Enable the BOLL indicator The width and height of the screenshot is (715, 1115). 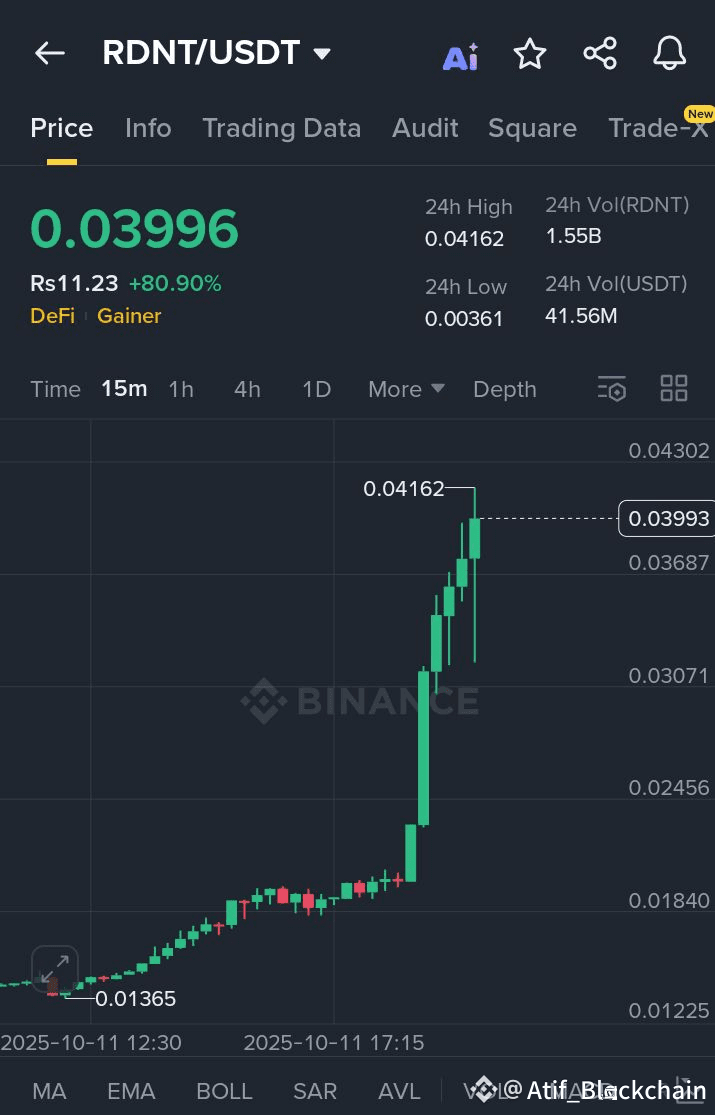pos(224,1091)
